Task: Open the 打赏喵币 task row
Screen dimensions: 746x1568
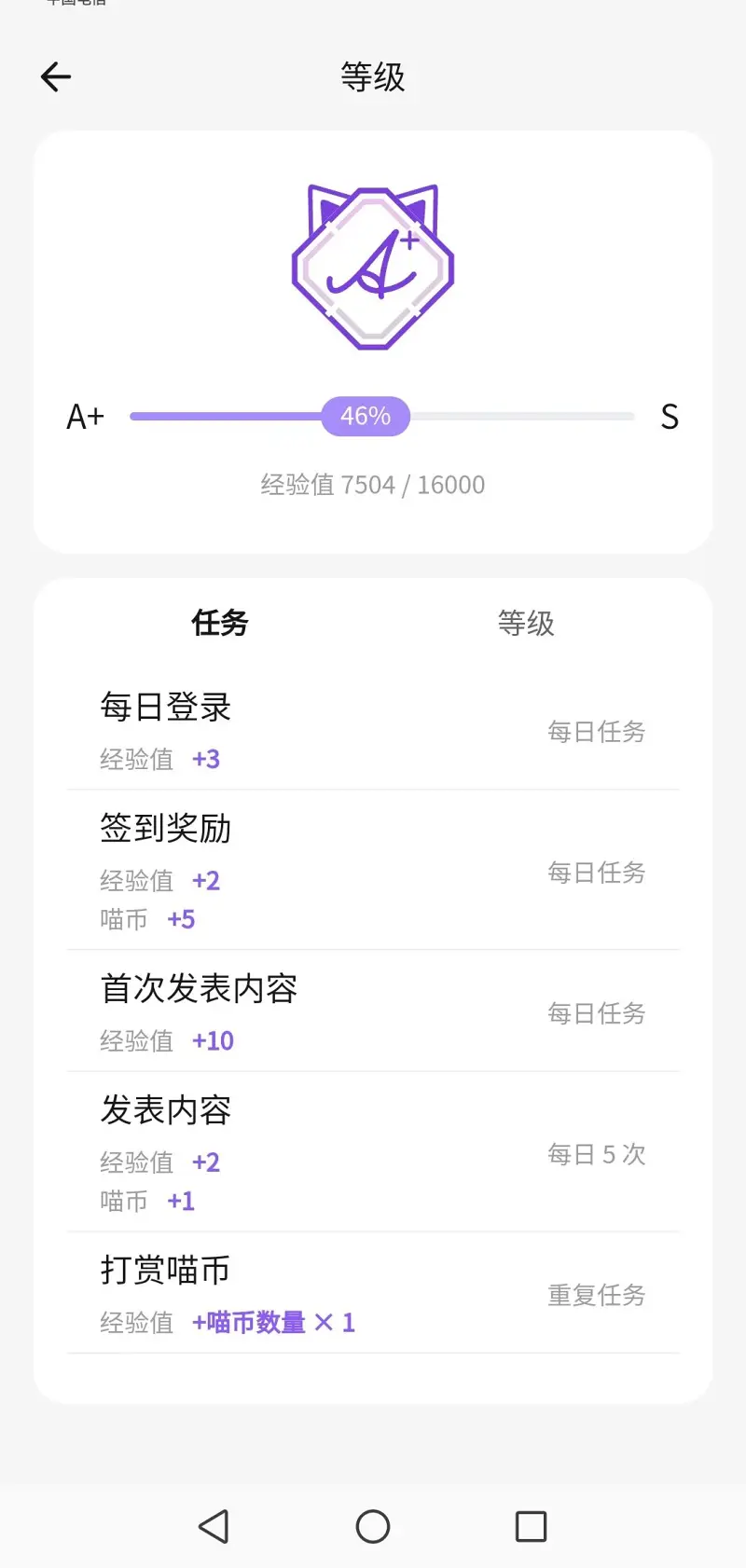Action: click(373, 1294)
